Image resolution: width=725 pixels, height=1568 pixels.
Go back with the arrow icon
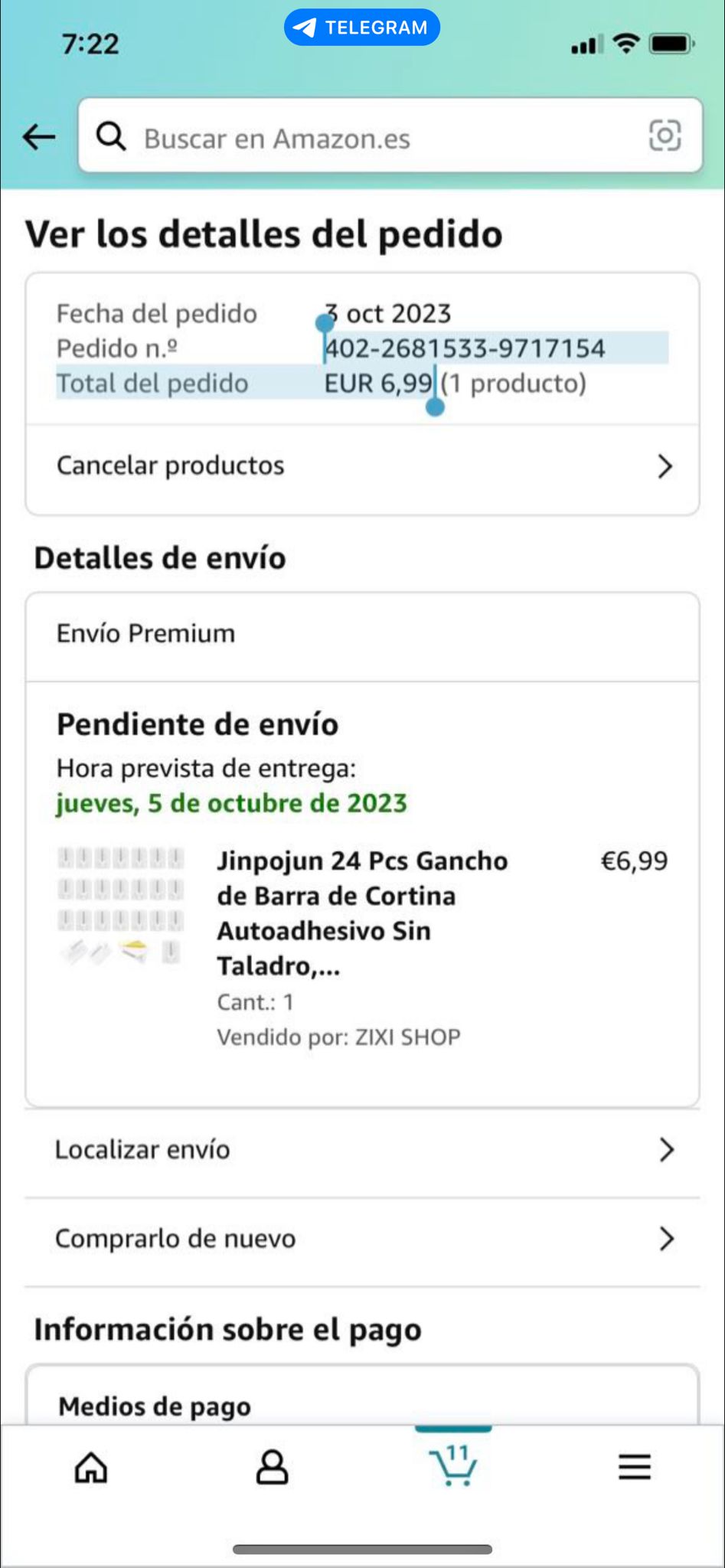39,137
